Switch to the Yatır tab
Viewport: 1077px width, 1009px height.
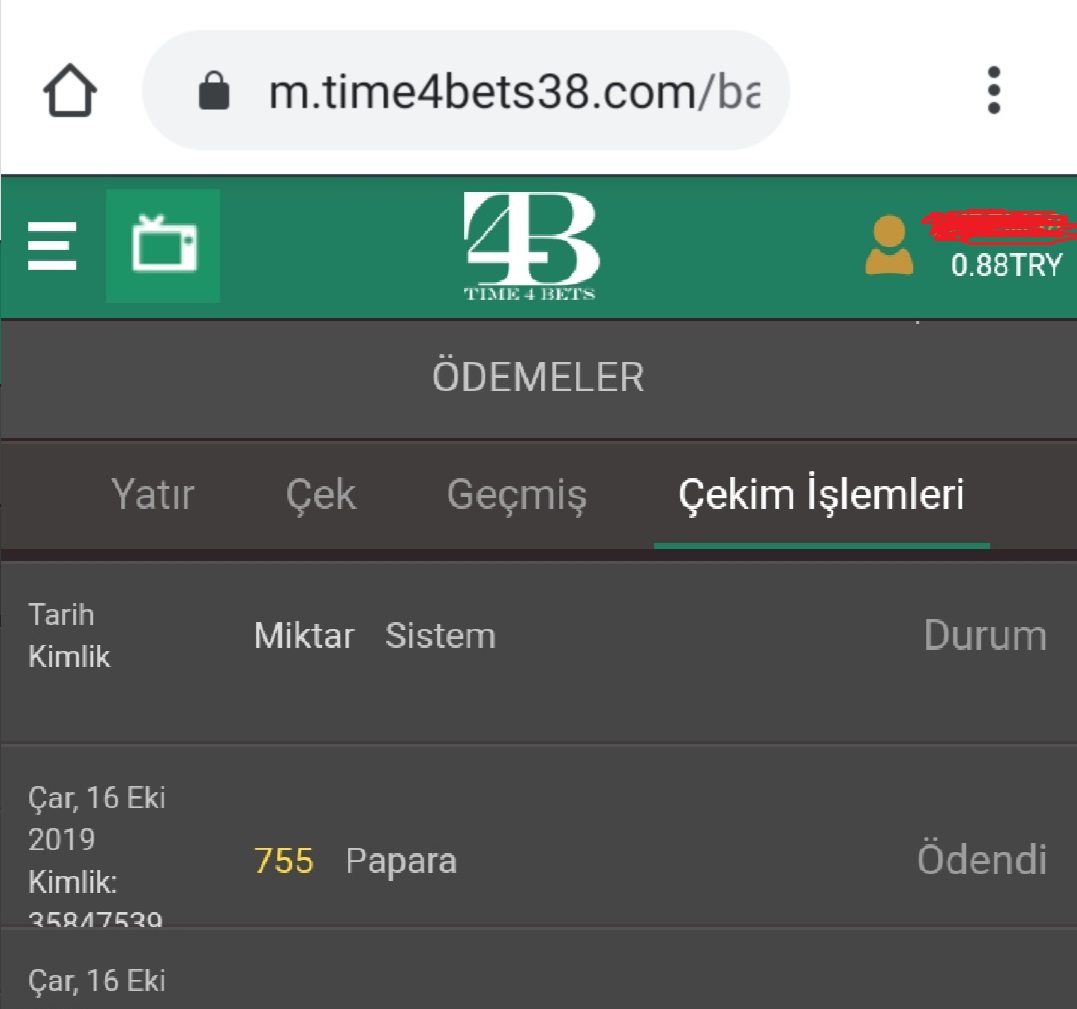pyautogui.click(x=152, y=494)
